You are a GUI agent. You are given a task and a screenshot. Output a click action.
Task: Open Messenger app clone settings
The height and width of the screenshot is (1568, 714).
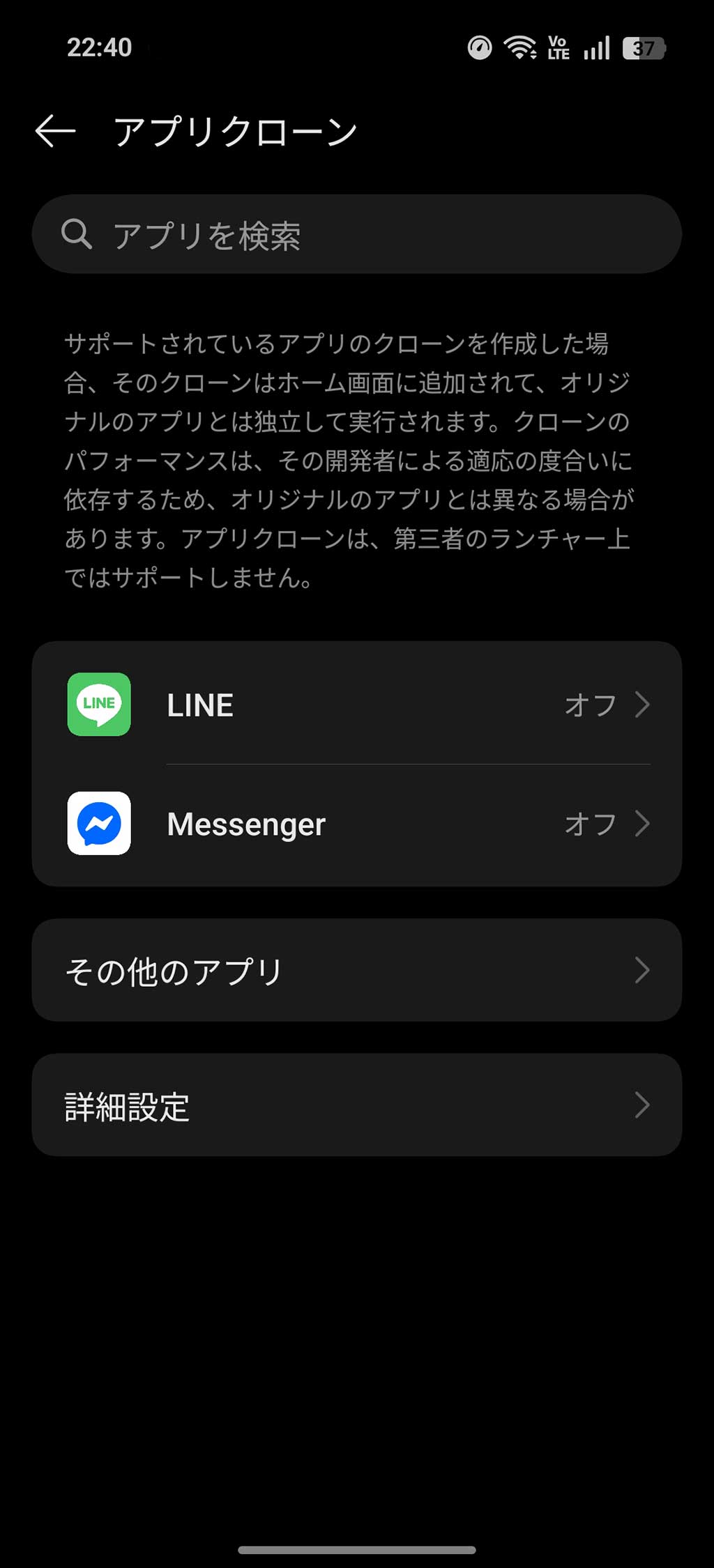tap(357, 824)
